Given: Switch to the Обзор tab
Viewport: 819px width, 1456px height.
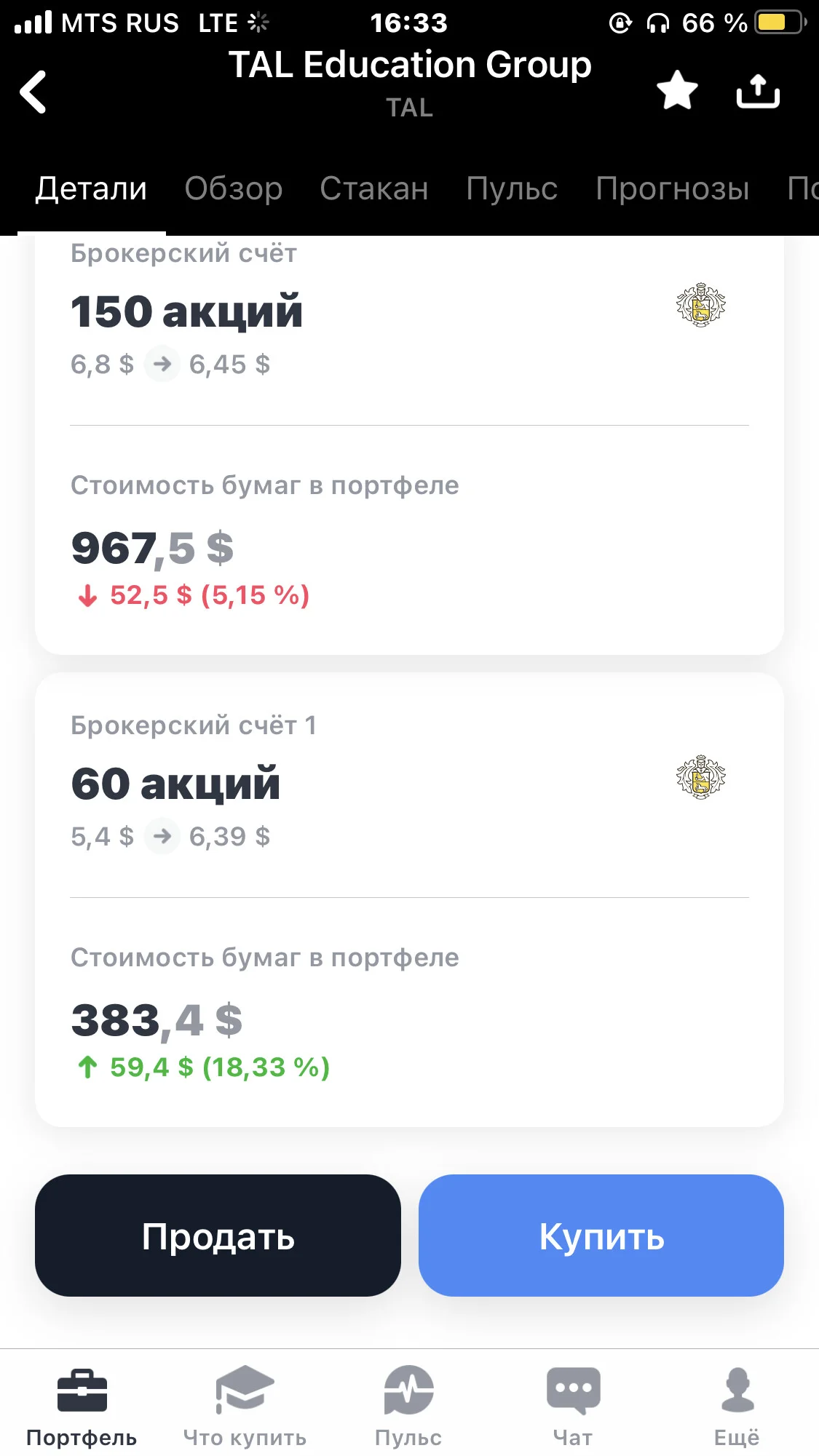Looking at the screenshot, I should click(233, 188).
